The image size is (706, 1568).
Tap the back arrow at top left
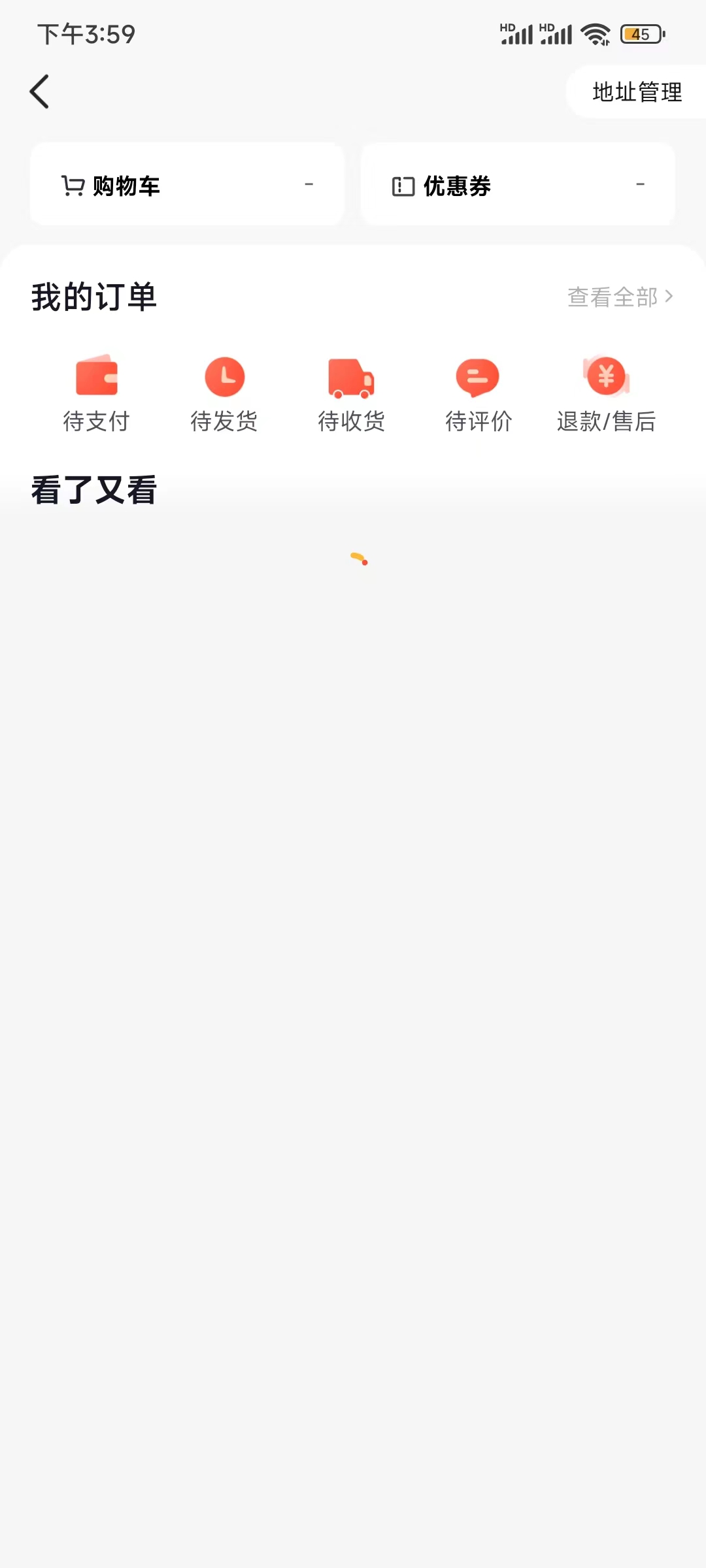41,91
